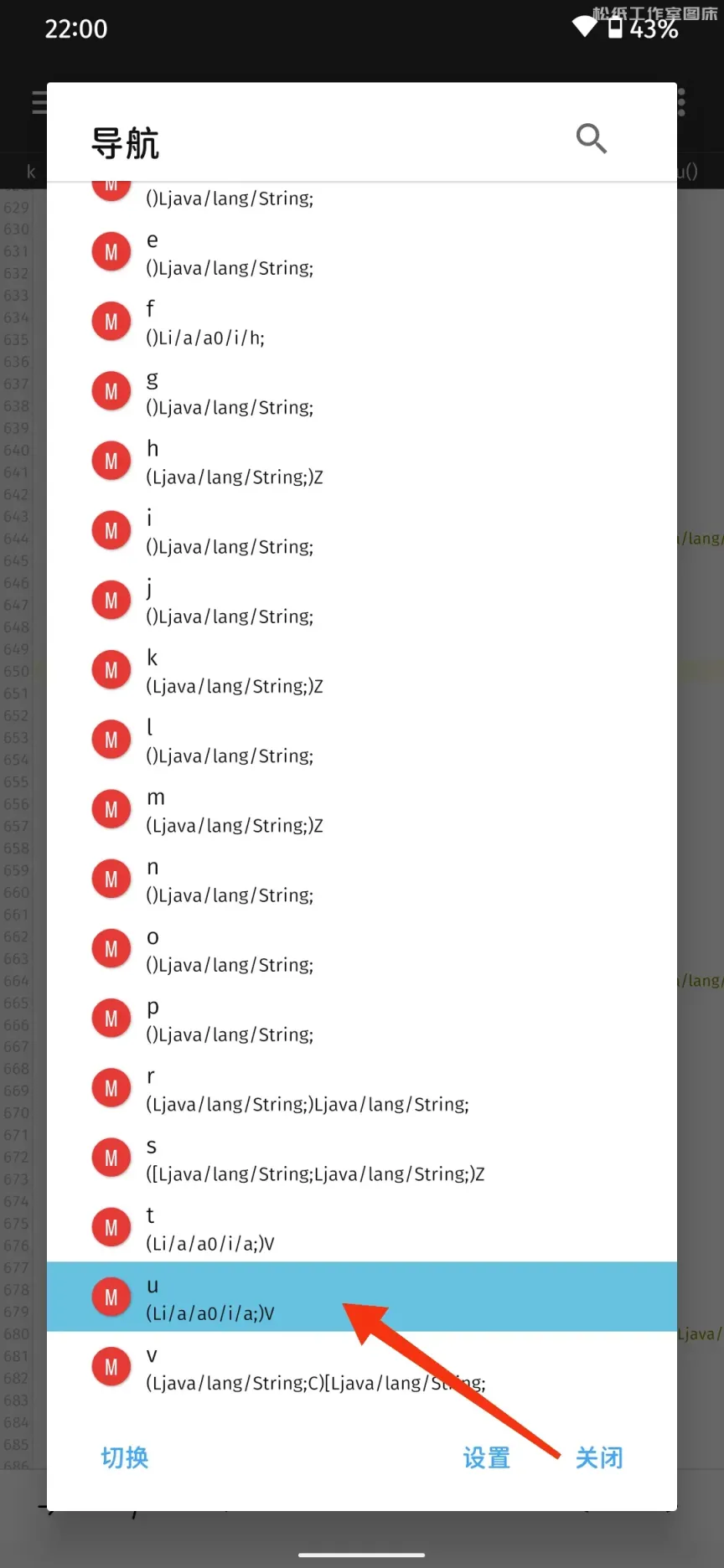Viewport: 724px width, 1568px height.
Task: Select method g
Action: coord(362,391)
